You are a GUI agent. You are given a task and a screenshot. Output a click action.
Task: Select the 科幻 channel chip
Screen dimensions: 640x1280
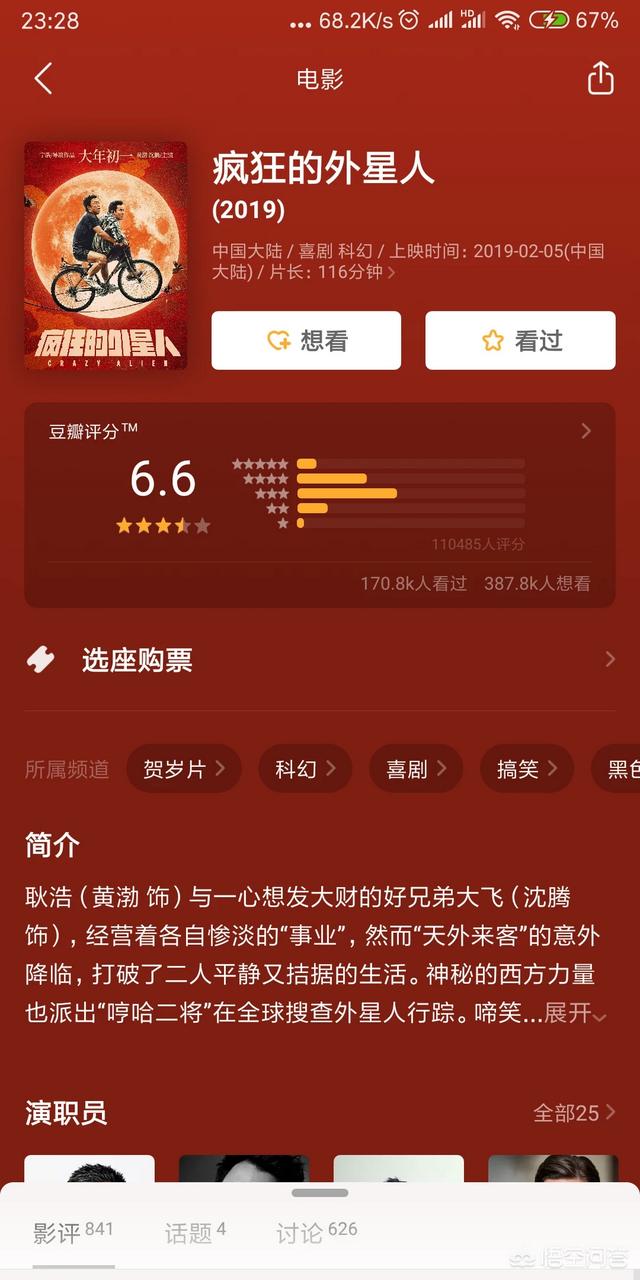coord(305,769)
